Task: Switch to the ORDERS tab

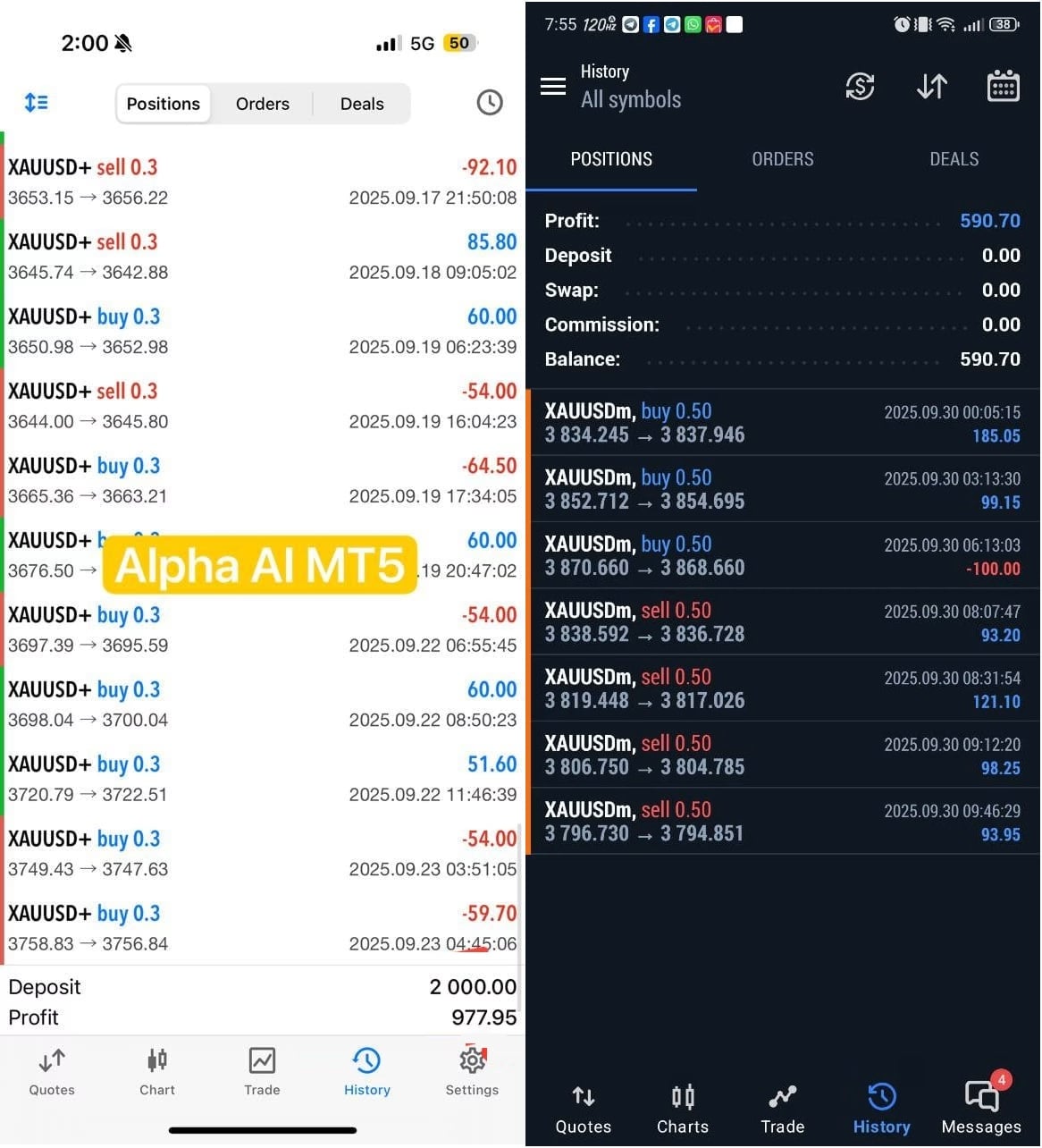Action: [782, 159]
